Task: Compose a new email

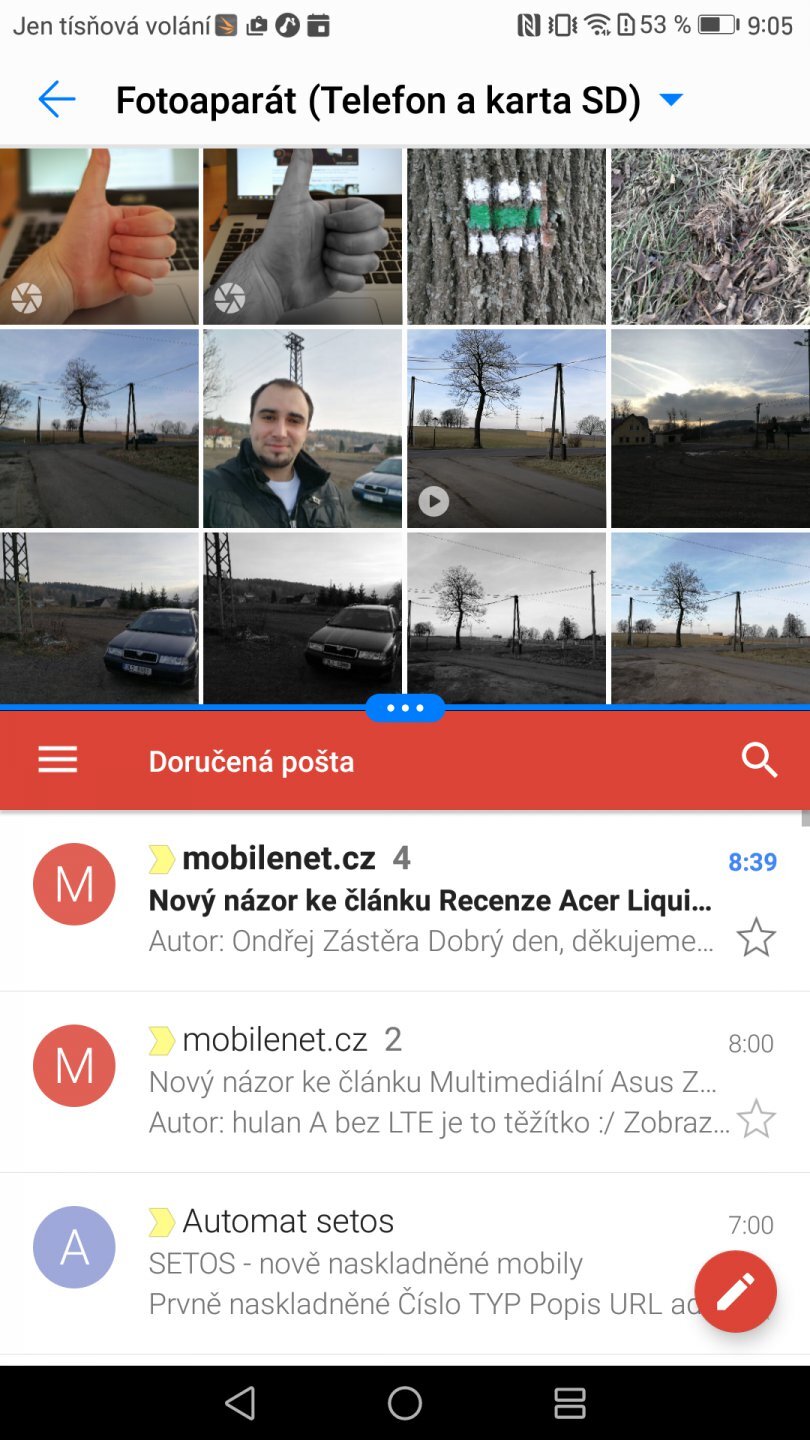Action: [735, 1291]
